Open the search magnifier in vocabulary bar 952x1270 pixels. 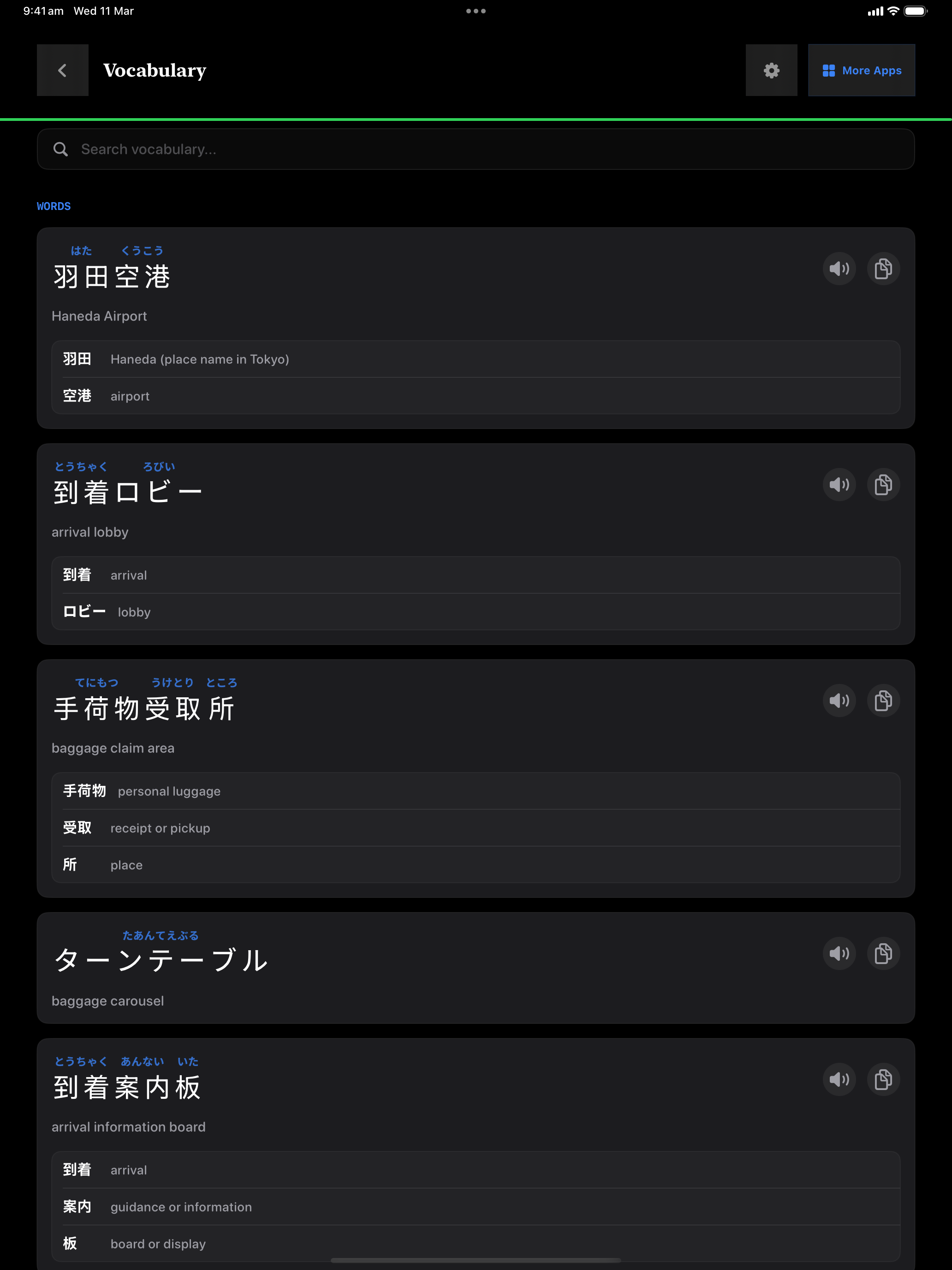point(61,149)
